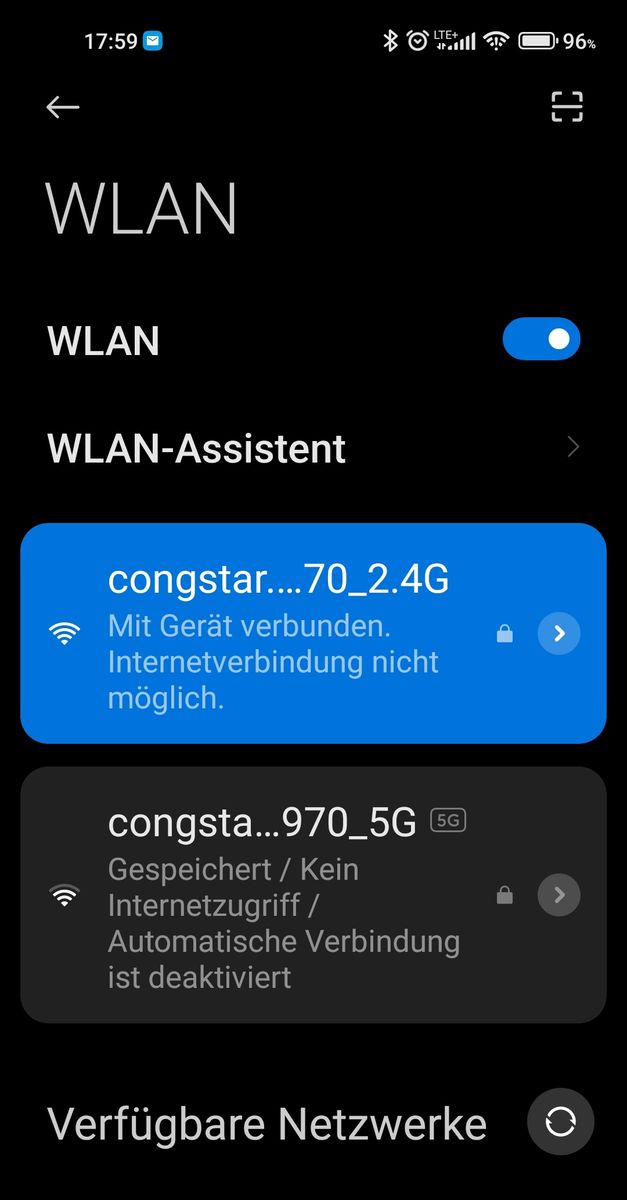Image resolution: width=627 pixels, height=1200 pixels.
Task: Turn off the WLAN switch
Action: coord(541,340)
